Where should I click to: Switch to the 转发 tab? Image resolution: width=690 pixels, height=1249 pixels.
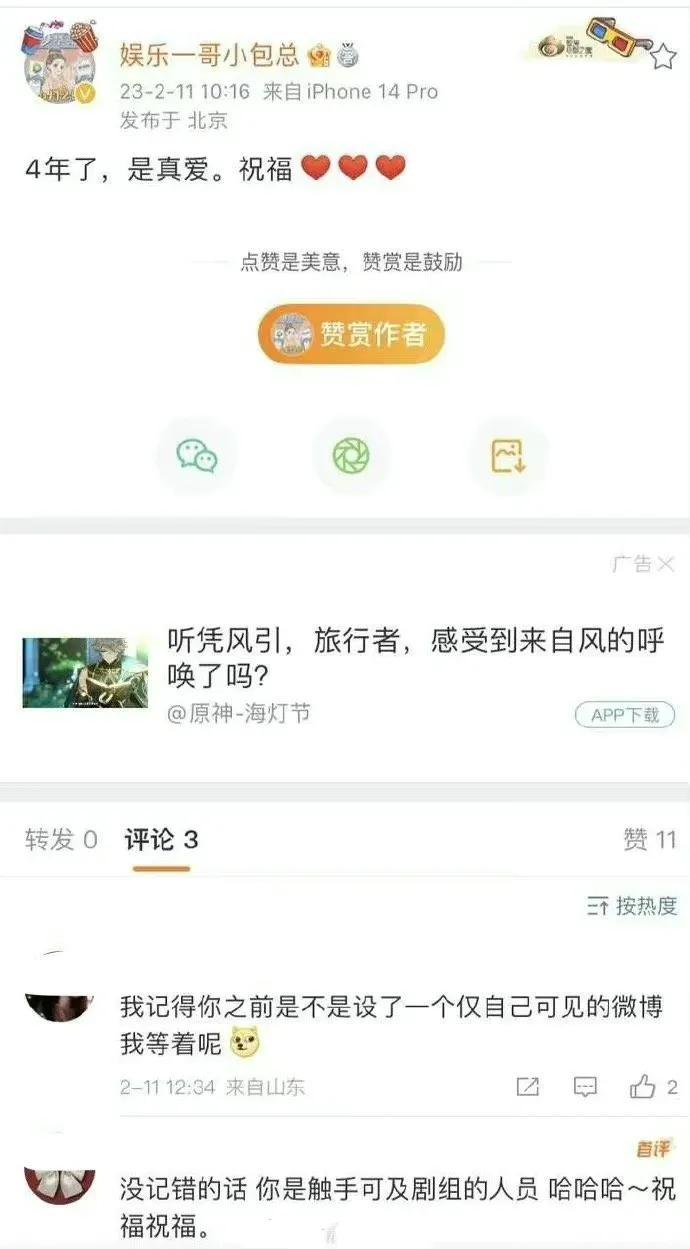pos(61,840)
